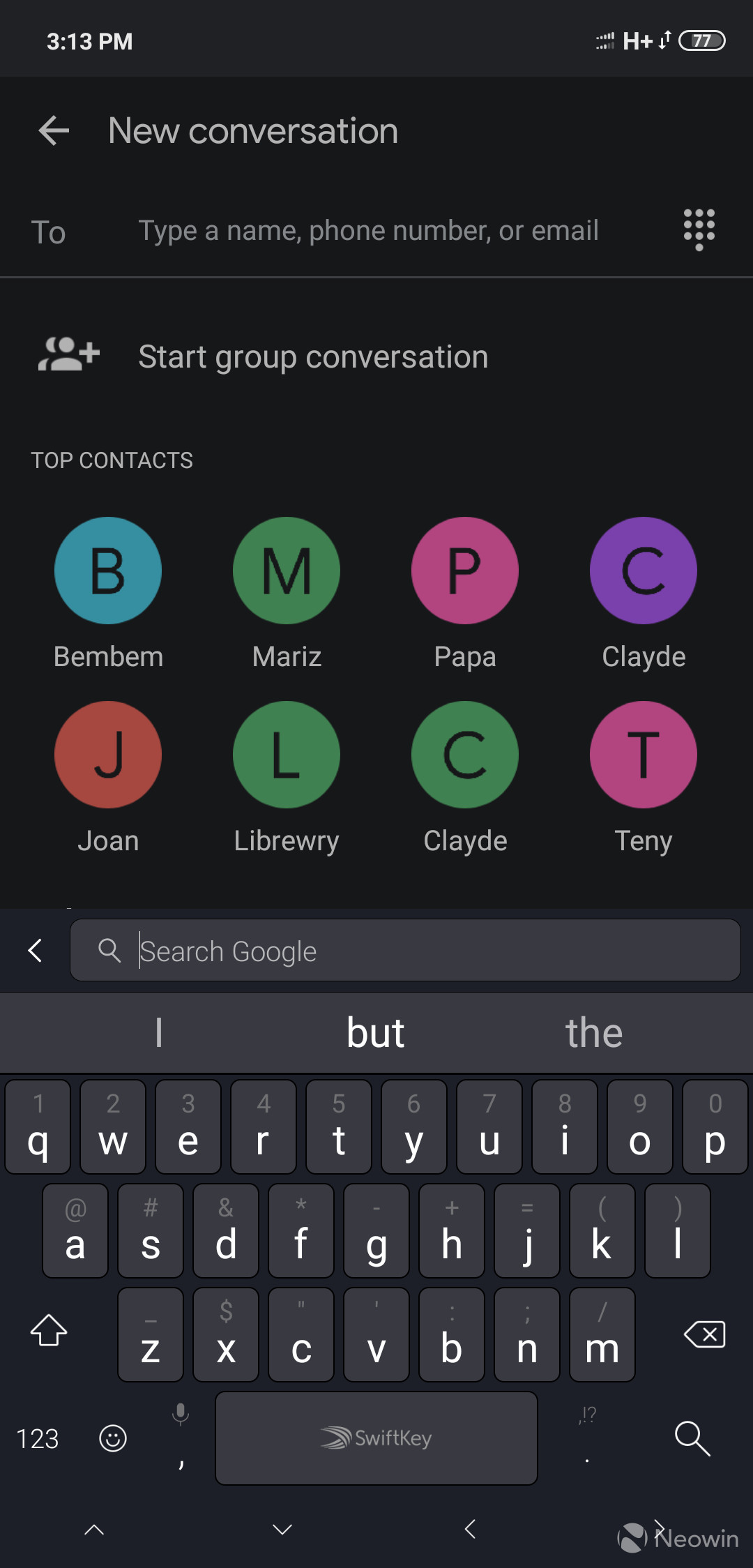Select contact Joan
This screenshot has height=1568, width=753.
pyautogui.click(x=108, y=755)
